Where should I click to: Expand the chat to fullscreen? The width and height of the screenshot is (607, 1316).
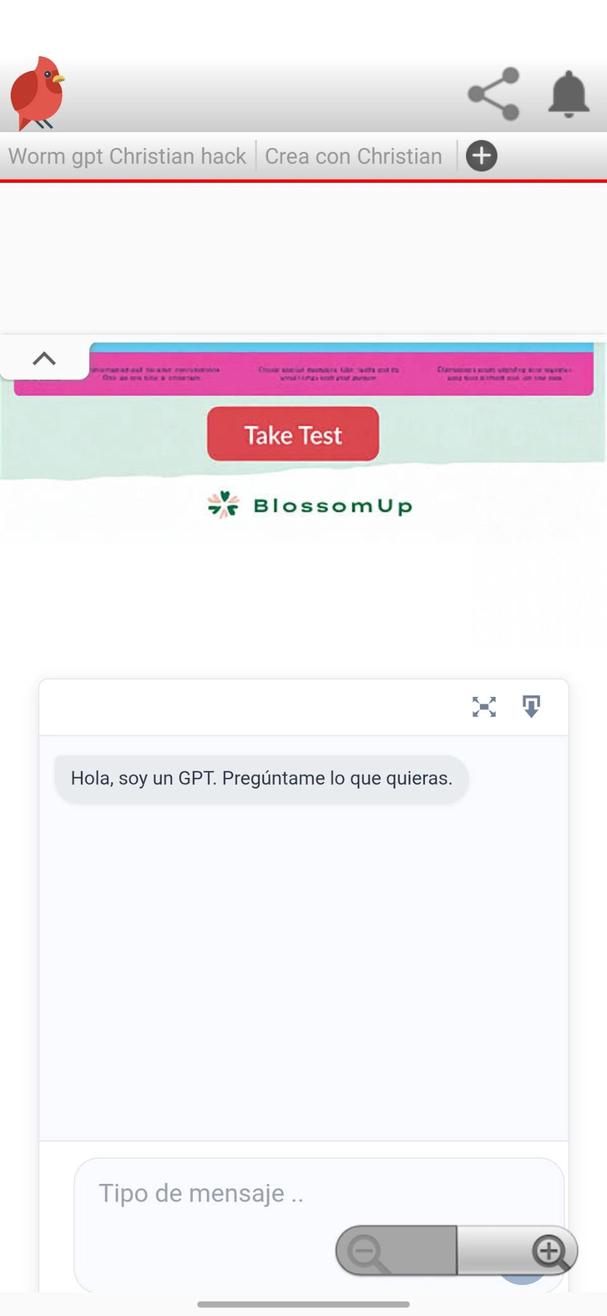coord(484,707)
